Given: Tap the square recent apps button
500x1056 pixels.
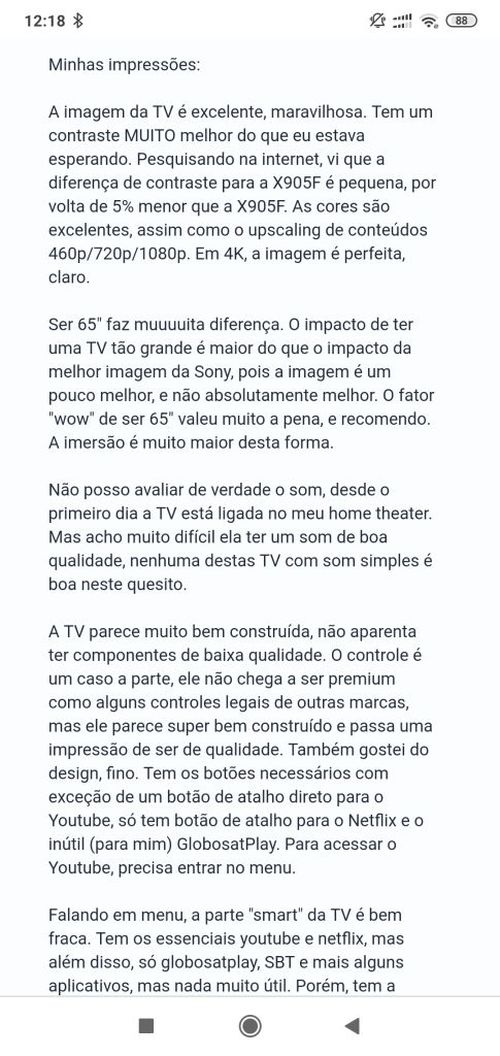Looking at the screenshot, I should (146, 1026).
